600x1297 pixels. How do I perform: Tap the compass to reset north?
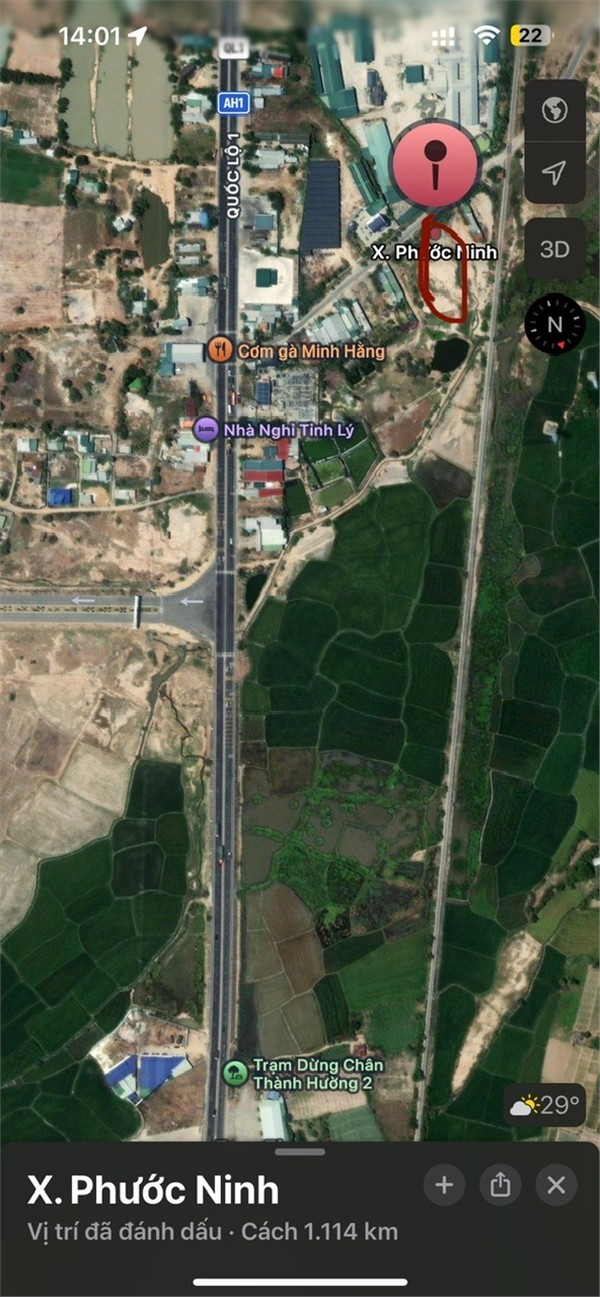coord(554,324)
